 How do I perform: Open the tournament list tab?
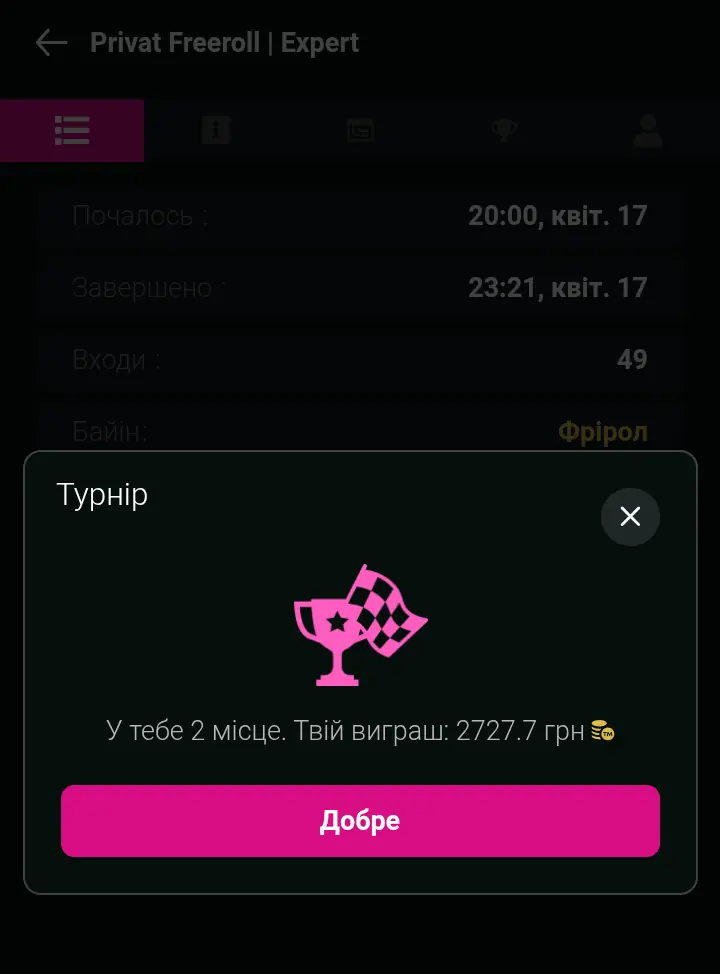(x=72, y=130)
